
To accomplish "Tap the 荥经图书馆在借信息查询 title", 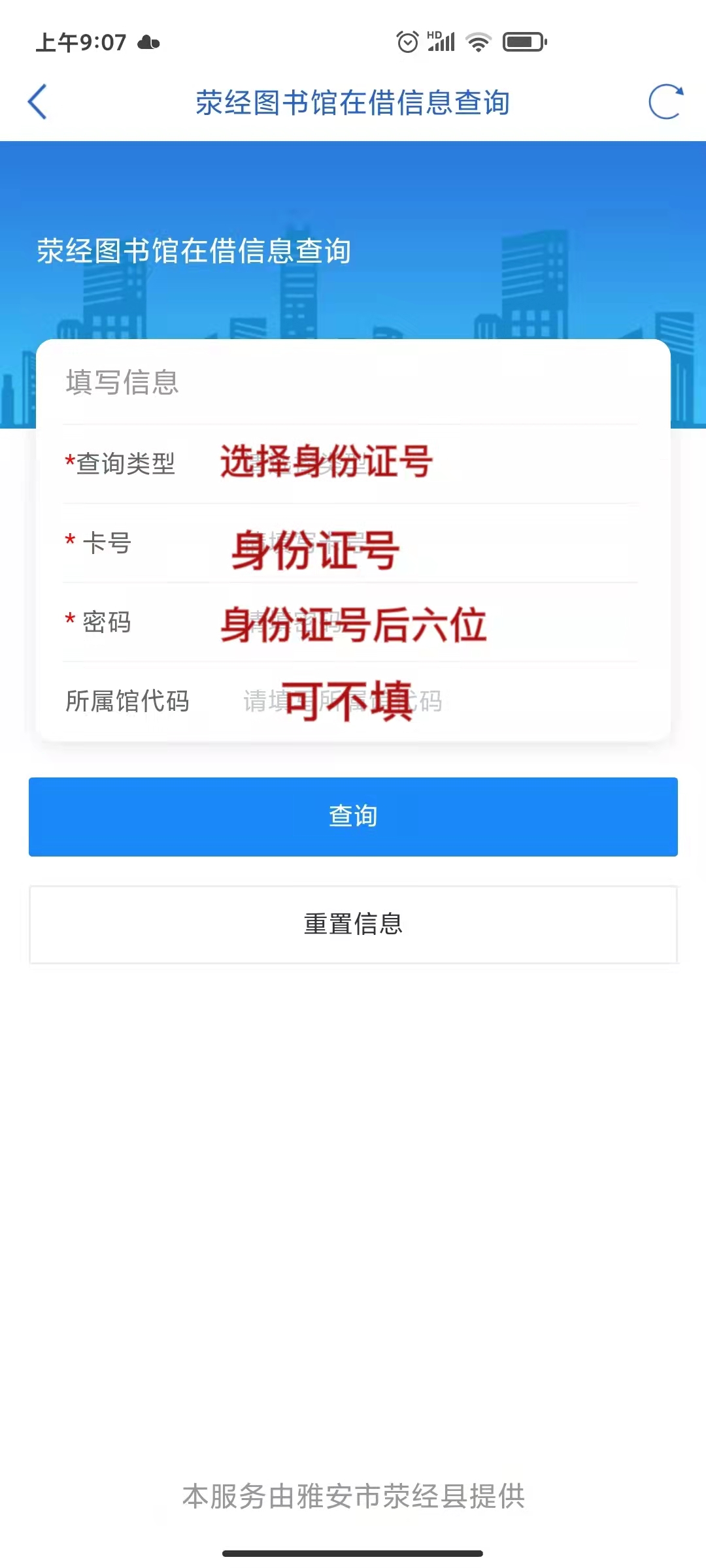I will tap(353, 103).
